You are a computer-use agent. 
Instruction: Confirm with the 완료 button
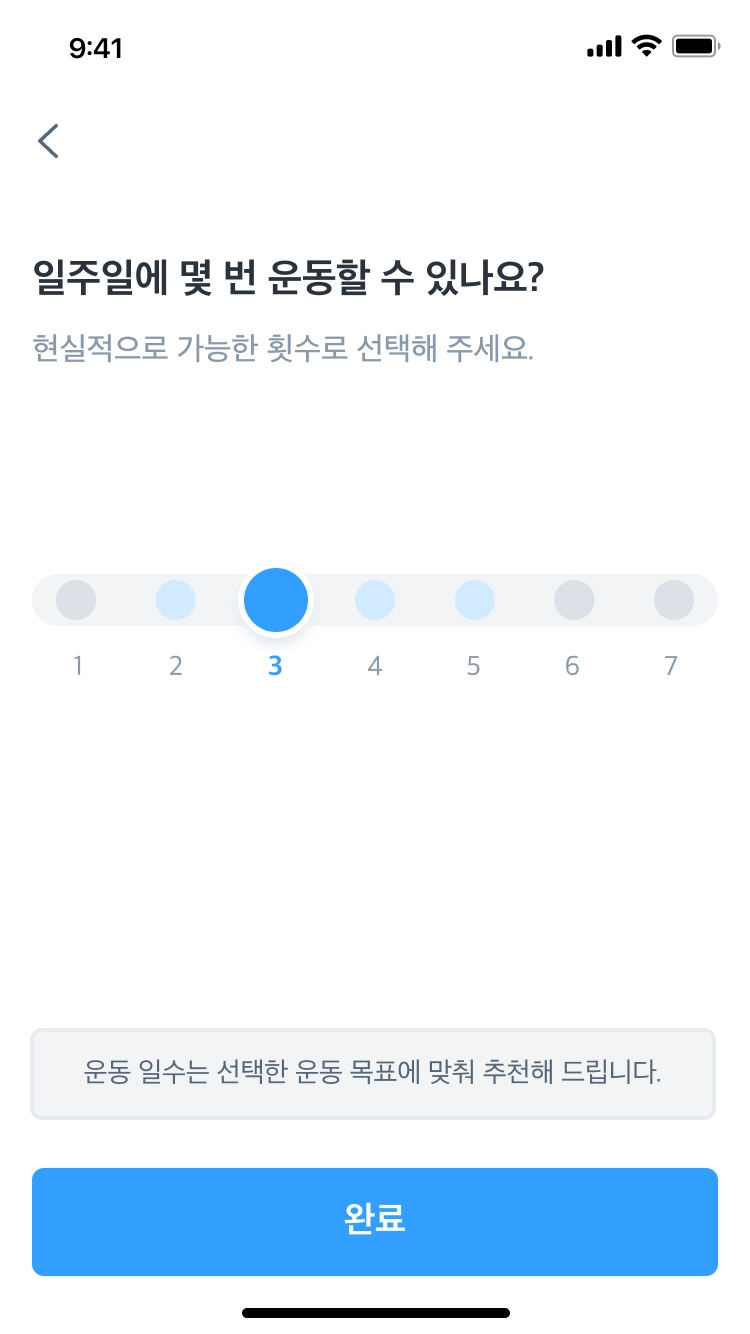(375, 1221)
